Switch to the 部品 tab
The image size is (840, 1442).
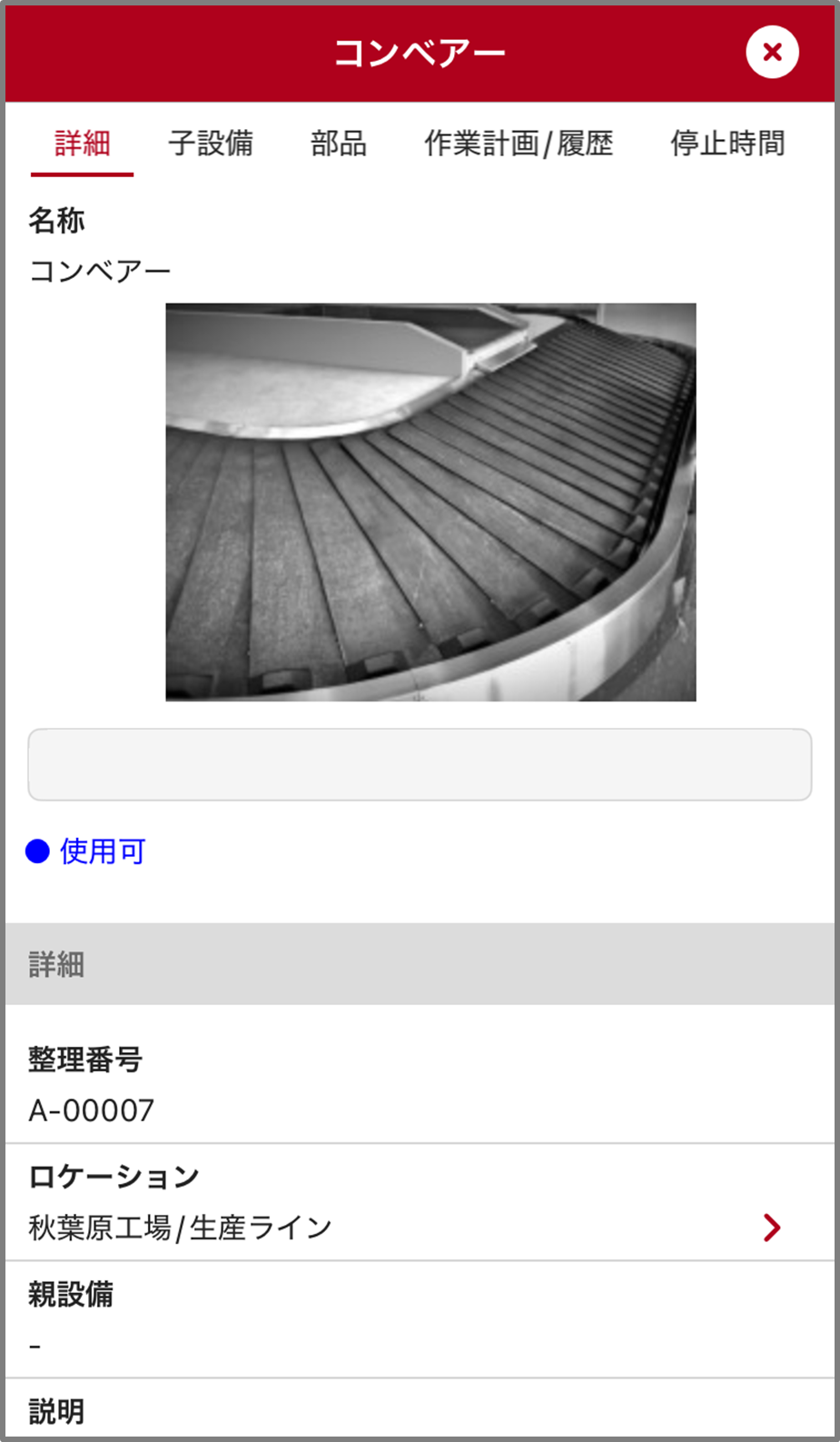(339, 144)
